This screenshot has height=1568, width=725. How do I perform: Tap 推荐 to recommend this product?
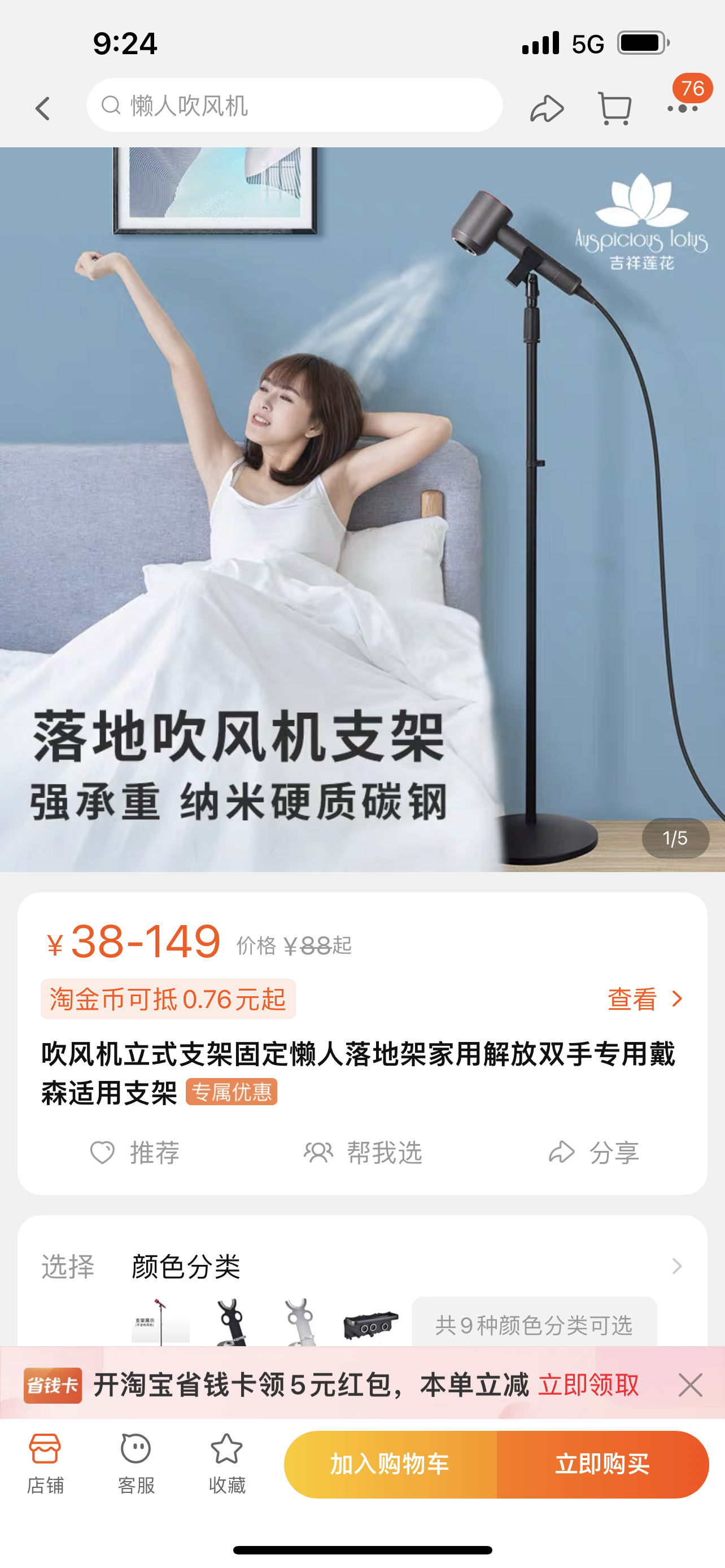tap(135, 1152)
